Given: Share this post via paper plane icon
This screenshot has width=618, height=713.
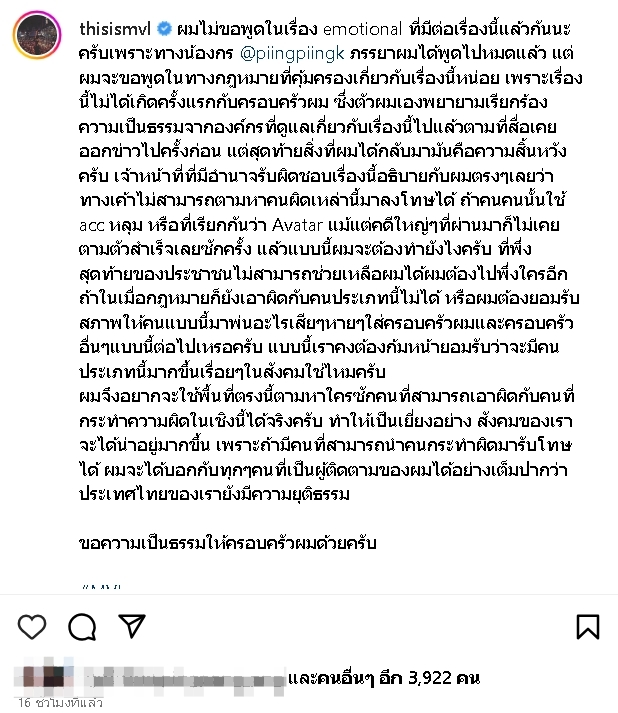Looking at the screenshot, I should (x=132, y=627).
